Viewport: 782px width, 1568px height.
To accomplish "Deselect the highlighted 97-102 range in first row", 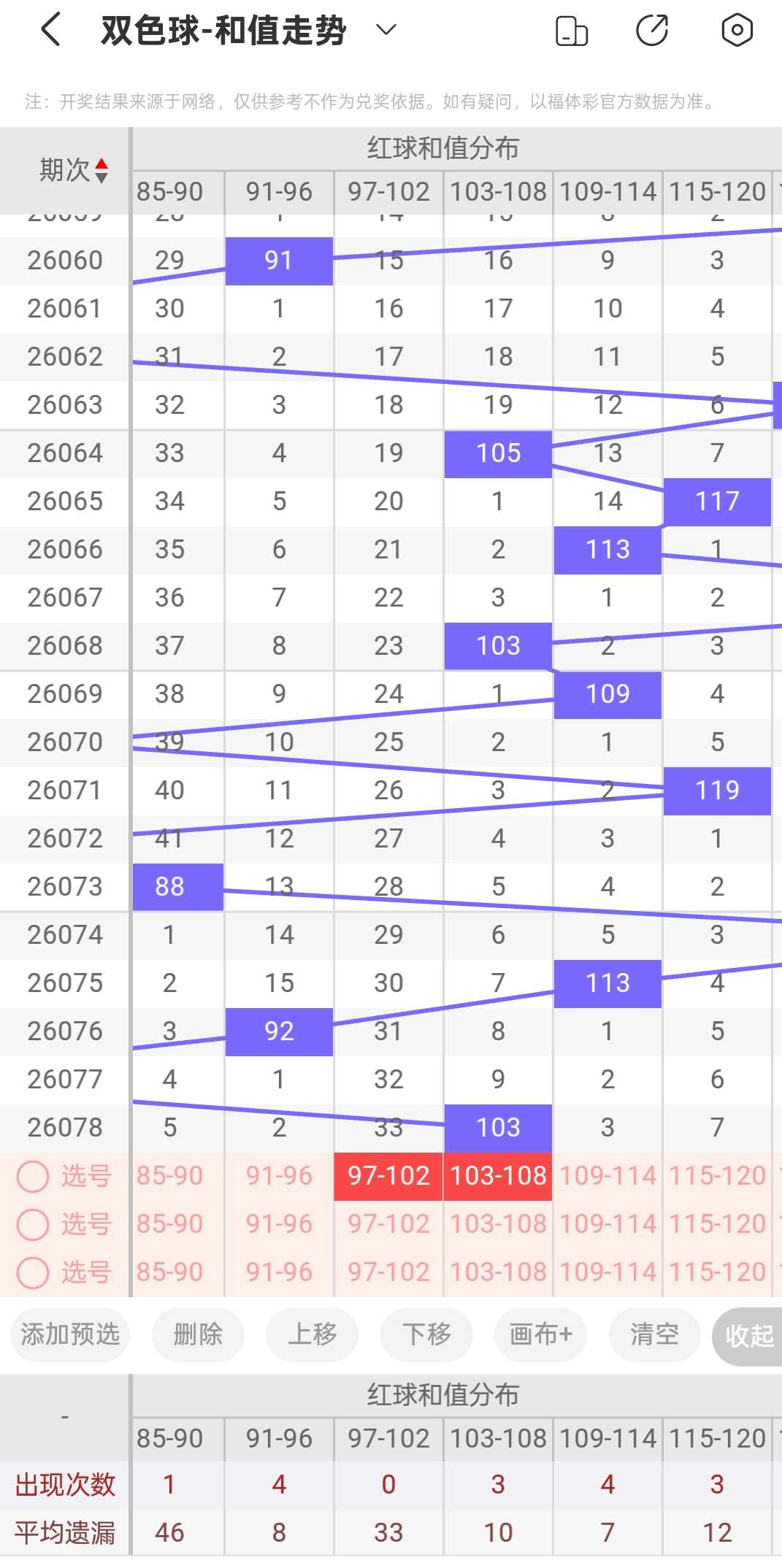I will pyautogui.click(x=388, y=1176).
